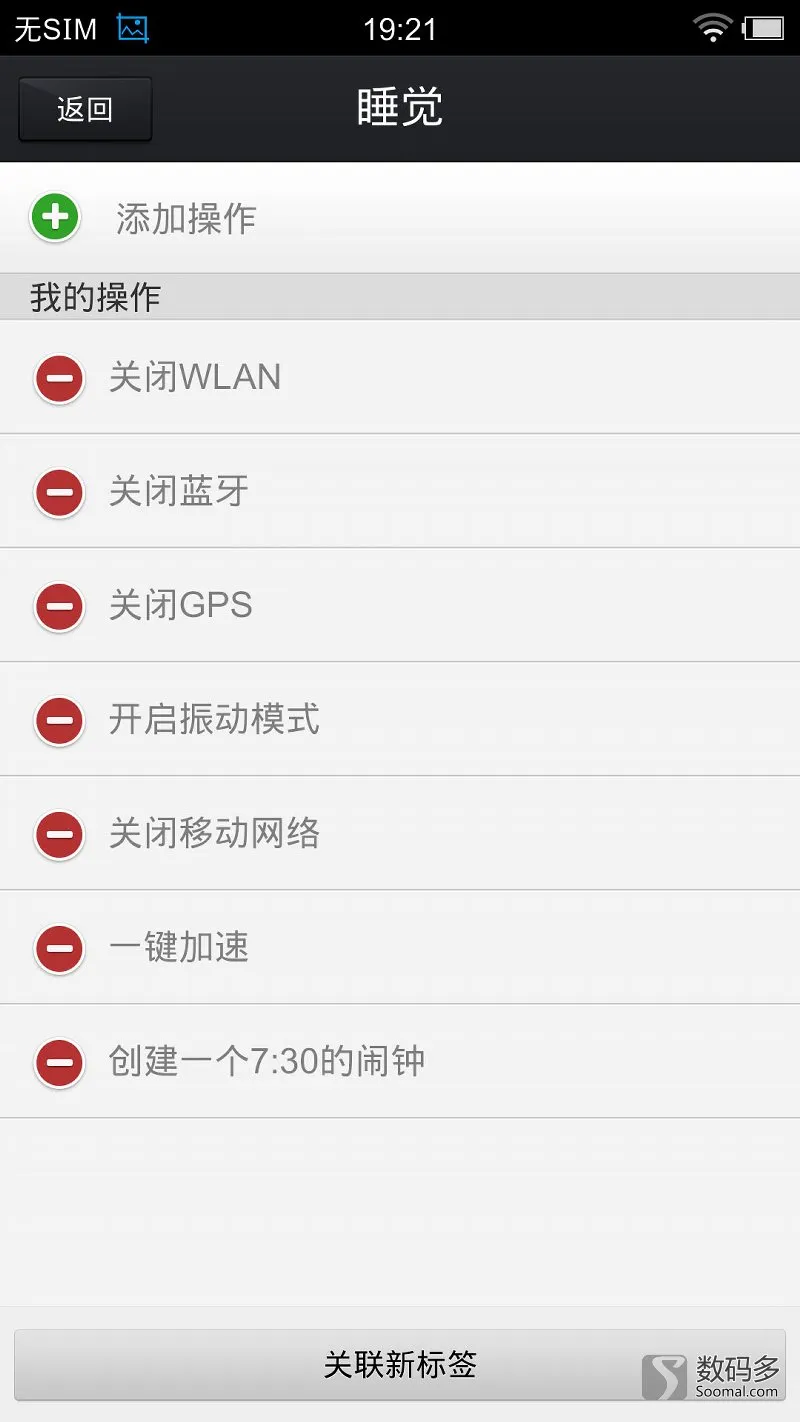Viewport: 800px width, 1422px height.
Task: Tap the 返回 back button
Action: click(85, 109)
